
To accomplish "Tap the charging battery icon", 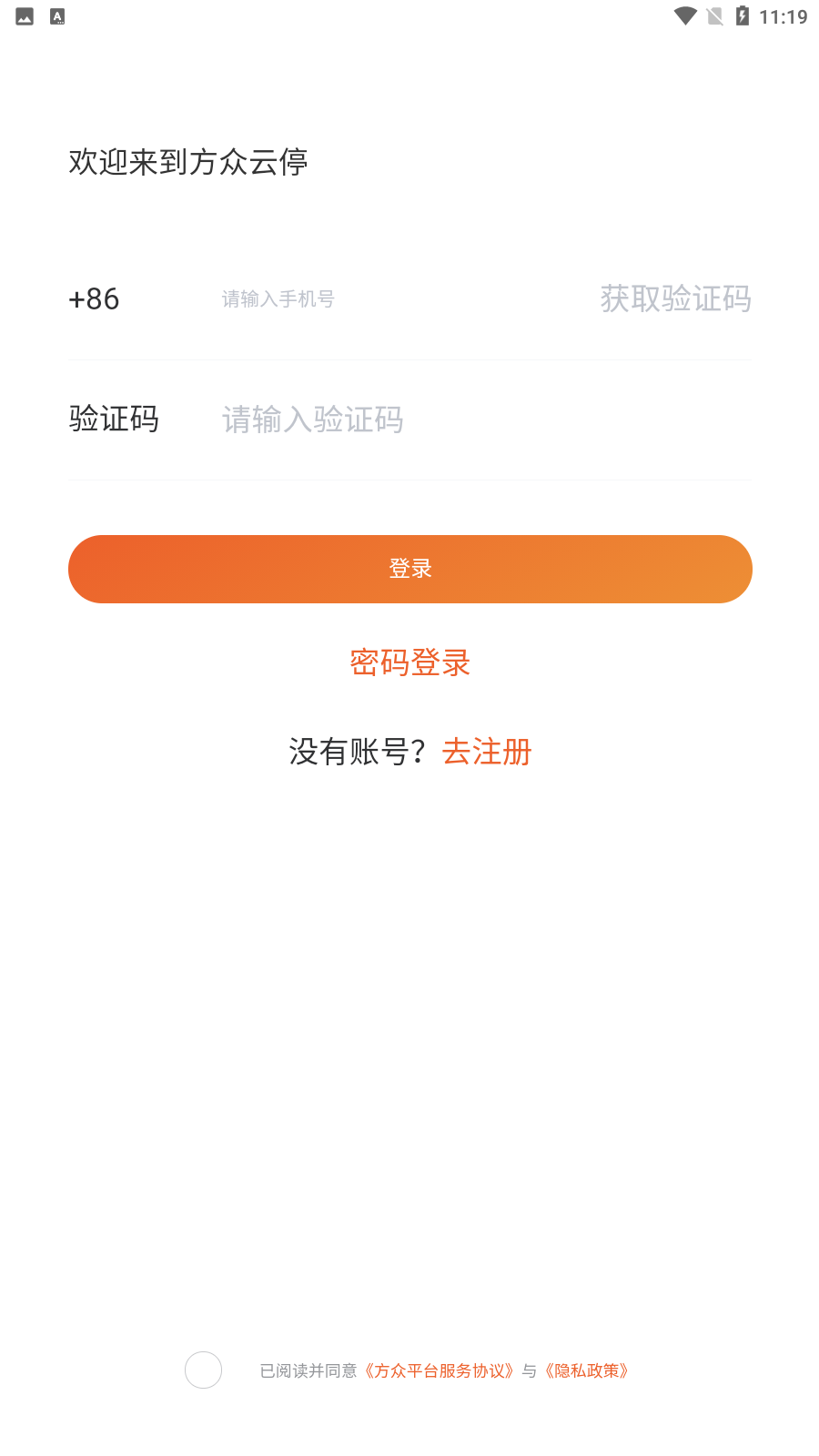I will 743,15.
